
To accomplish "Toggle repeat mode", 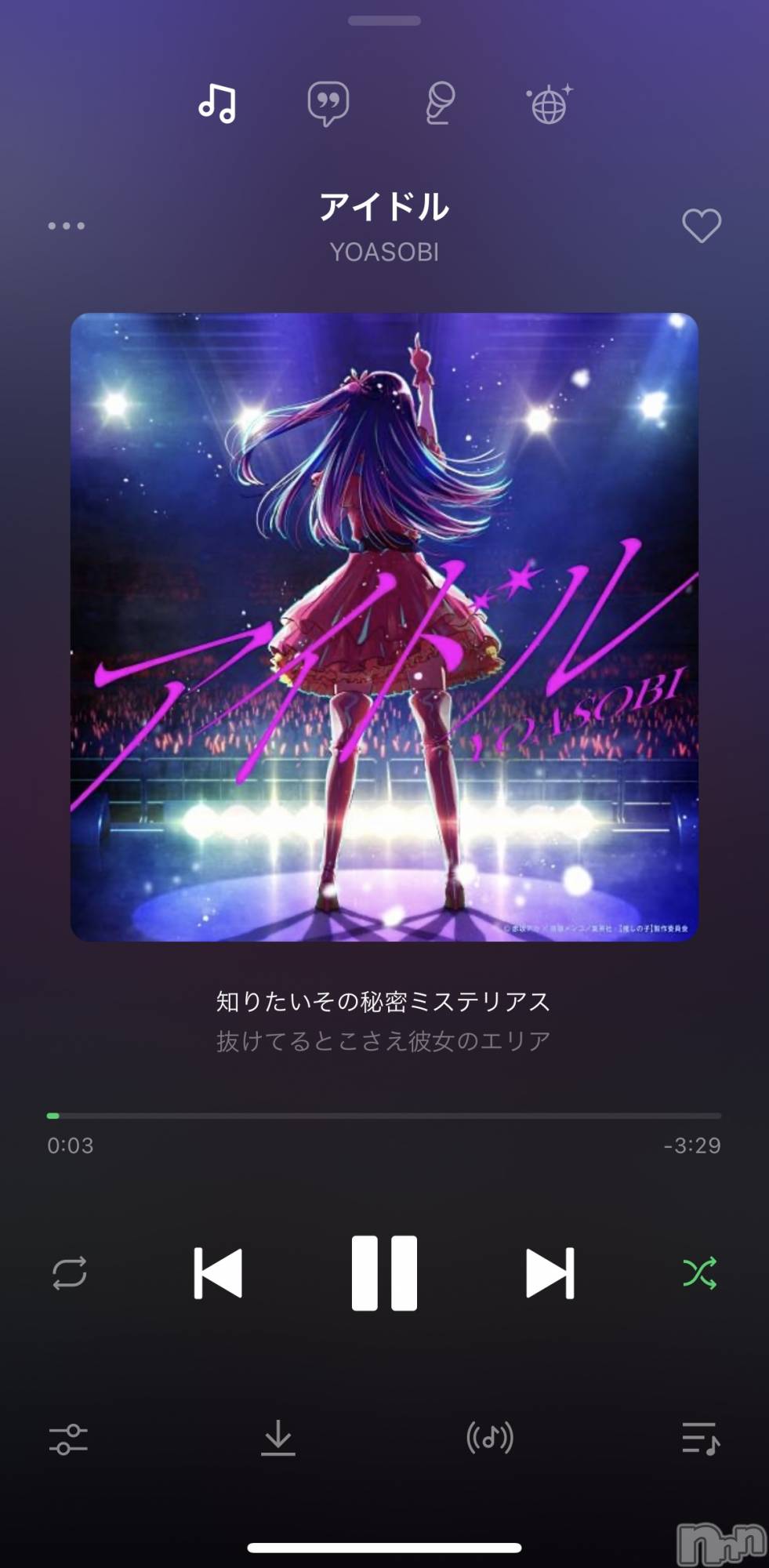I will click(69, 1273).
